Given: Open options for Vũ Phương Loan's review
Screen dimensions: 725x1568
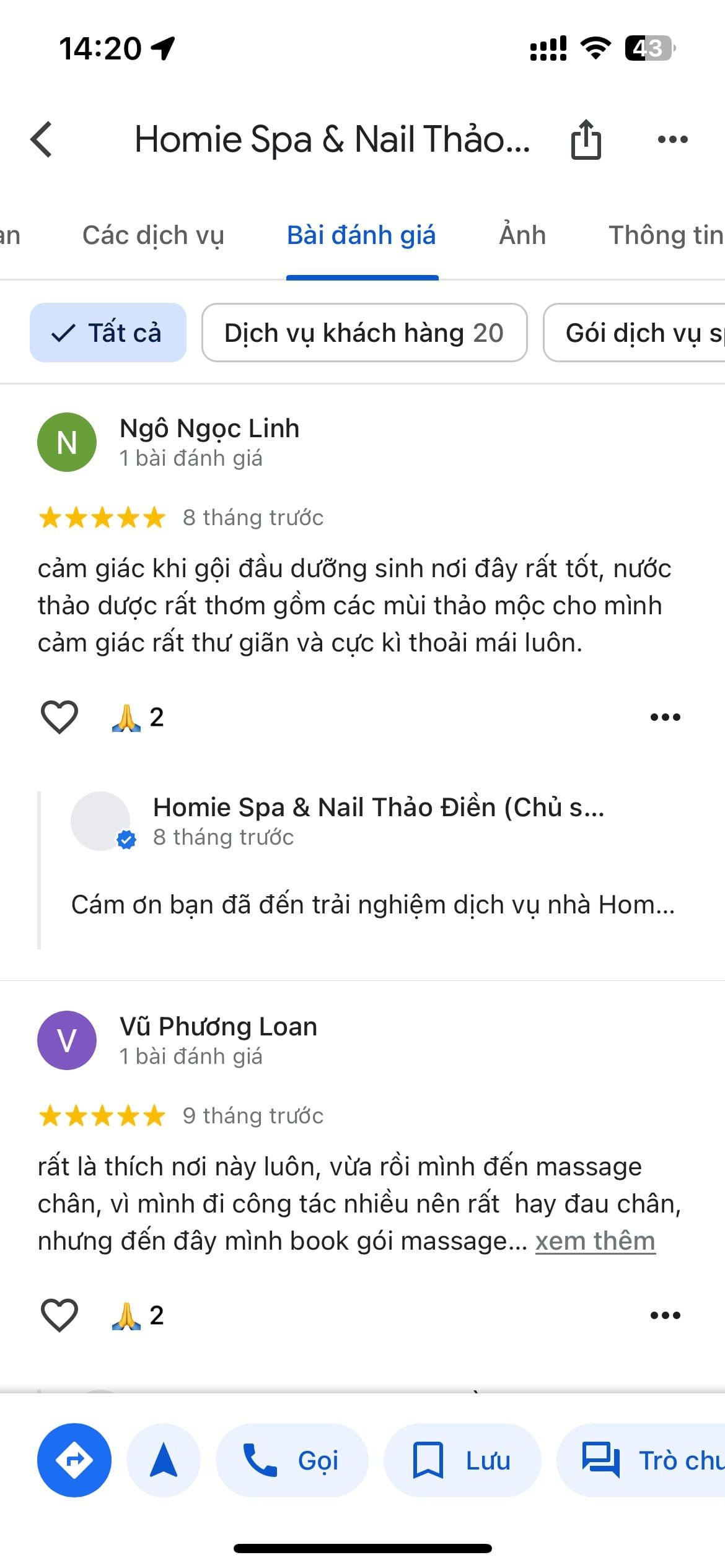Looking at the screenshot, I should 665,1315.
